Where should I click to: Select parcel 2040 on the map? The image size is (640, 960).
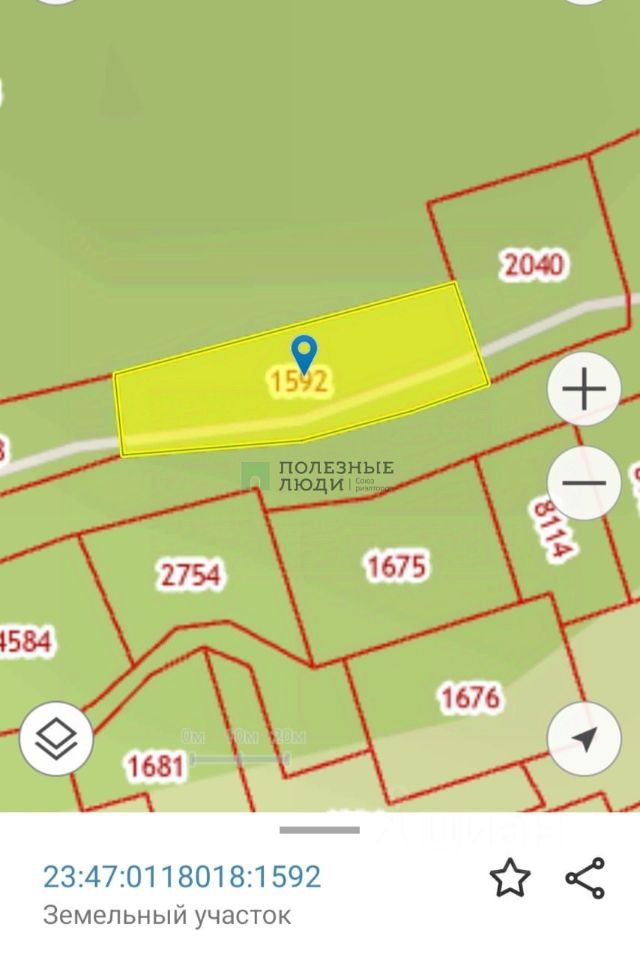coord(533,265)
